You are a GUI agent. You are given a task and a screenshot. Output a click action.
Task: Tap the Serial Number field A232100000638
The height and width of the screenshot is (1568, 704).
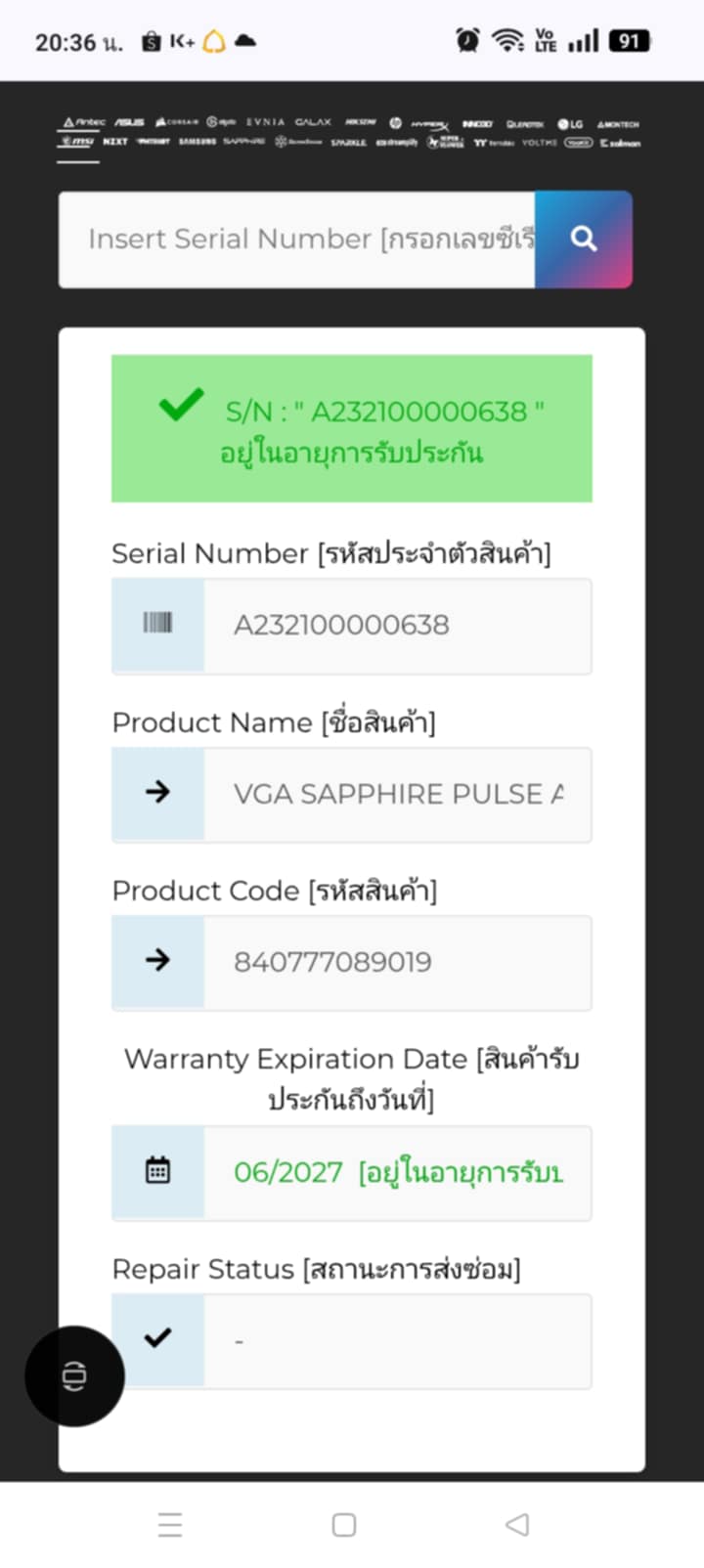tap(396, 626)
